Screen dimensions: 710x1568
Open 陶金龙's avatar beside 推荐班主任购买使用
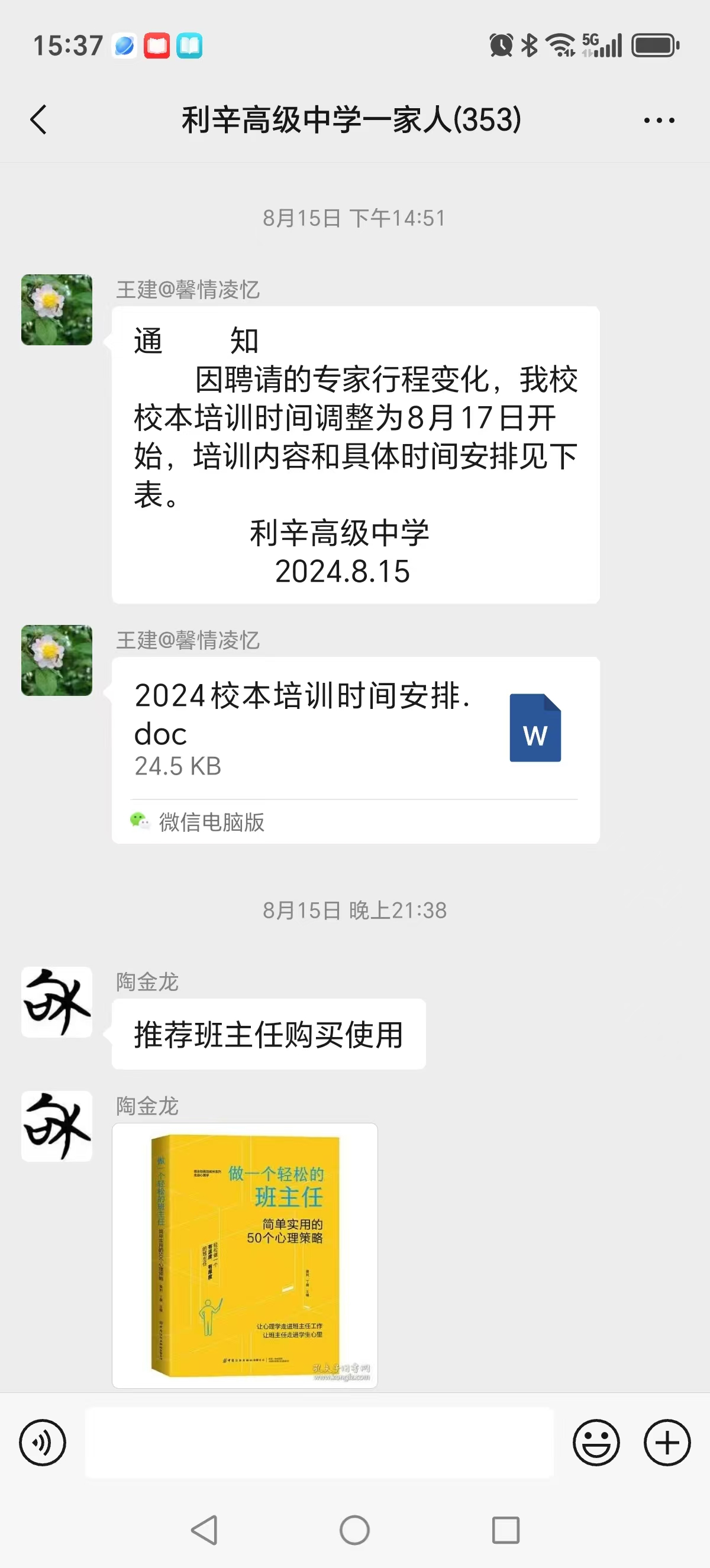point(57,1002)
